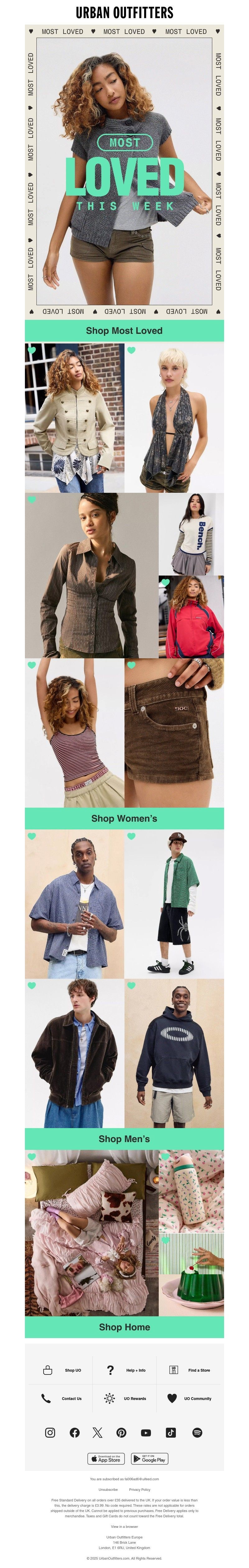Tap the Shop Most Loved banner
The image size is (249, 1568).
point(124,330)
